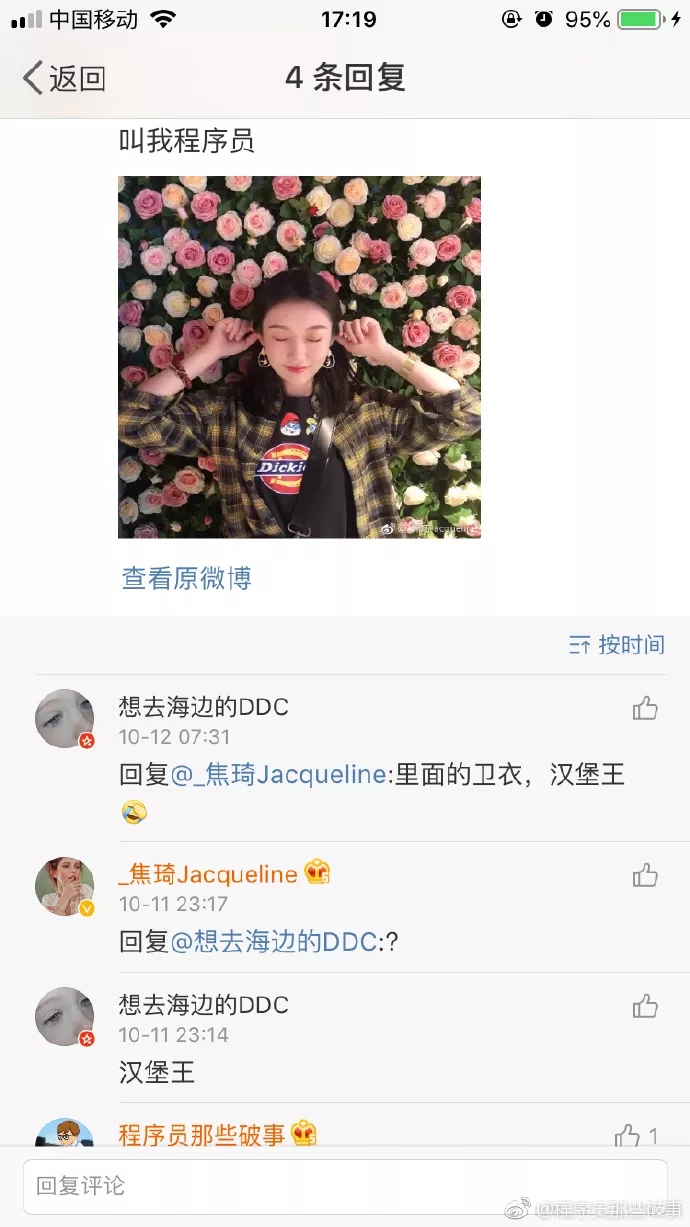Open the username 程序员那些破事

tap(202, 1134)
